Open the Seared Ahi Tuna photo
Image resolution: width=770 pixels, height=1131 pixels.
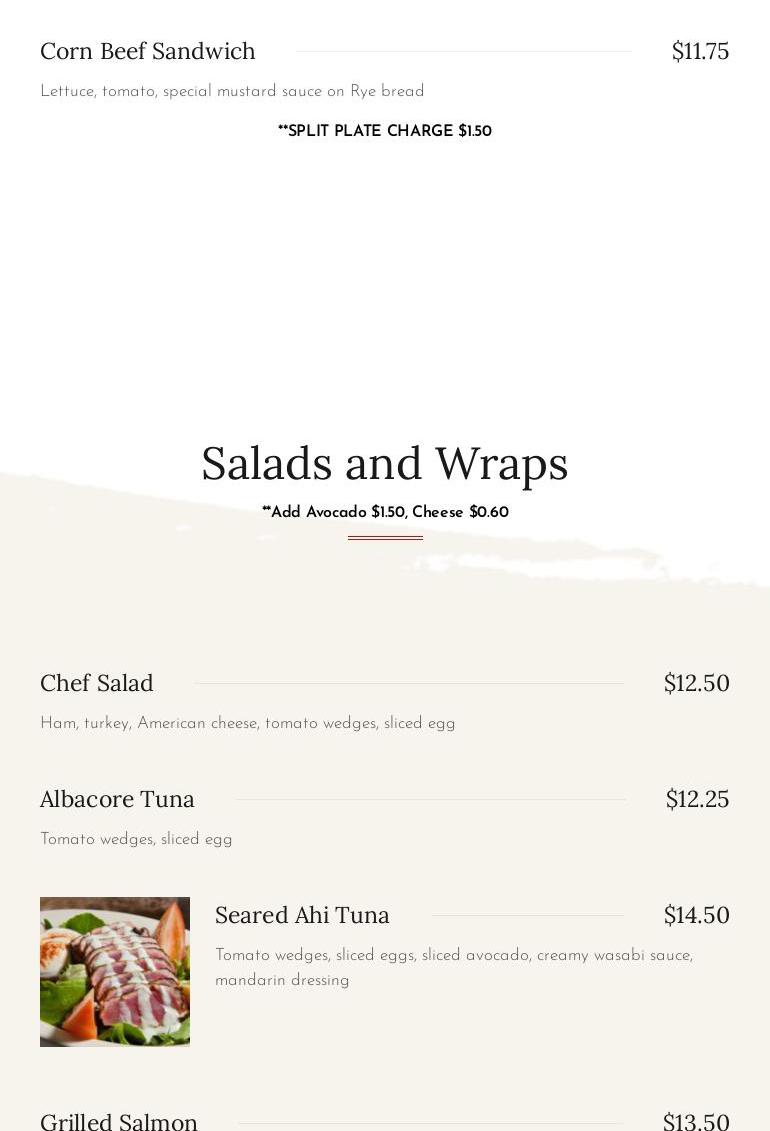115,971
